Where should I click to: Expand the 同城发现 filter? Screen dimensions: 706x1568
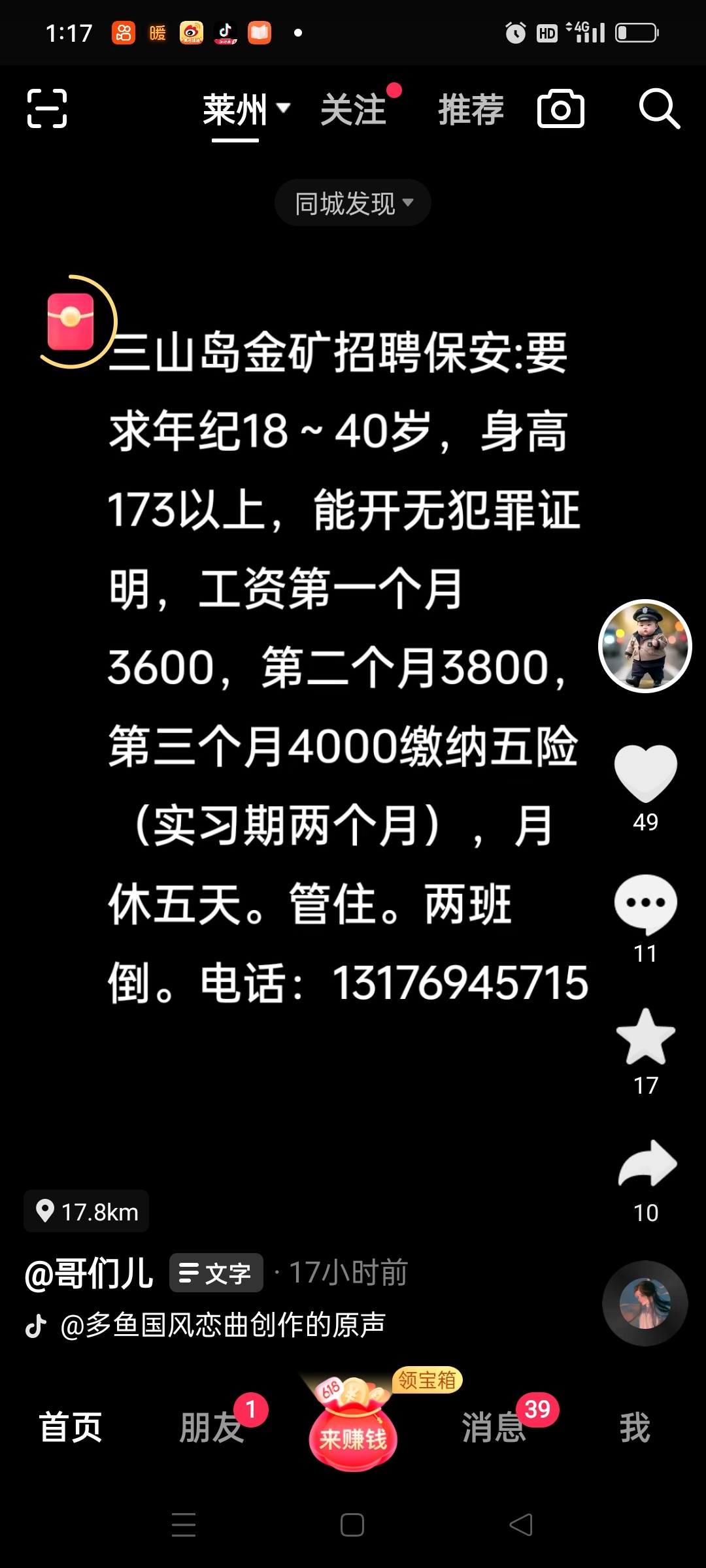(353, 203)
